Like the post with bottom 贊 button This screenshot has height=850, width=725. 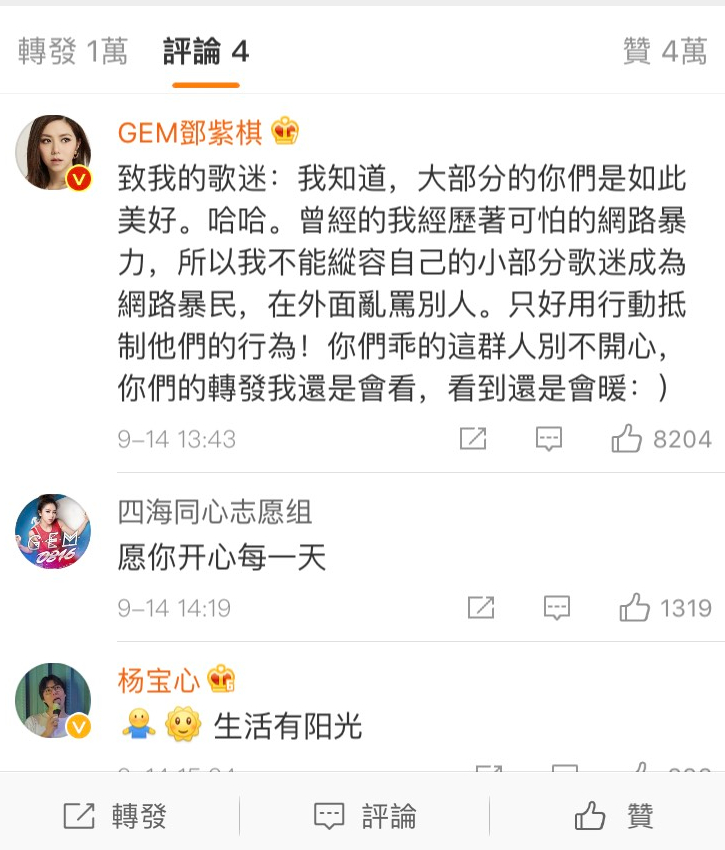[x=614, y=816]
